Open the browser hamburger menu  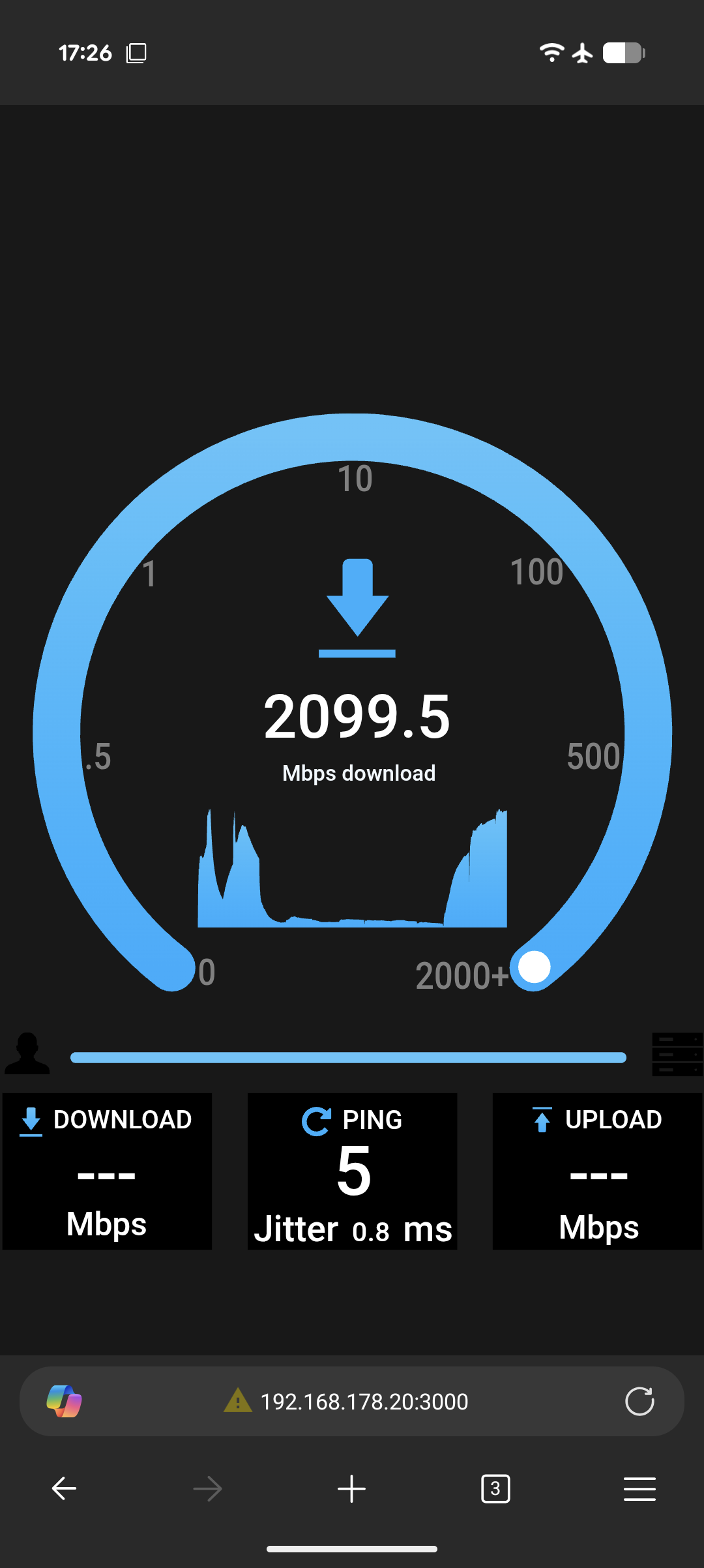639,1488
